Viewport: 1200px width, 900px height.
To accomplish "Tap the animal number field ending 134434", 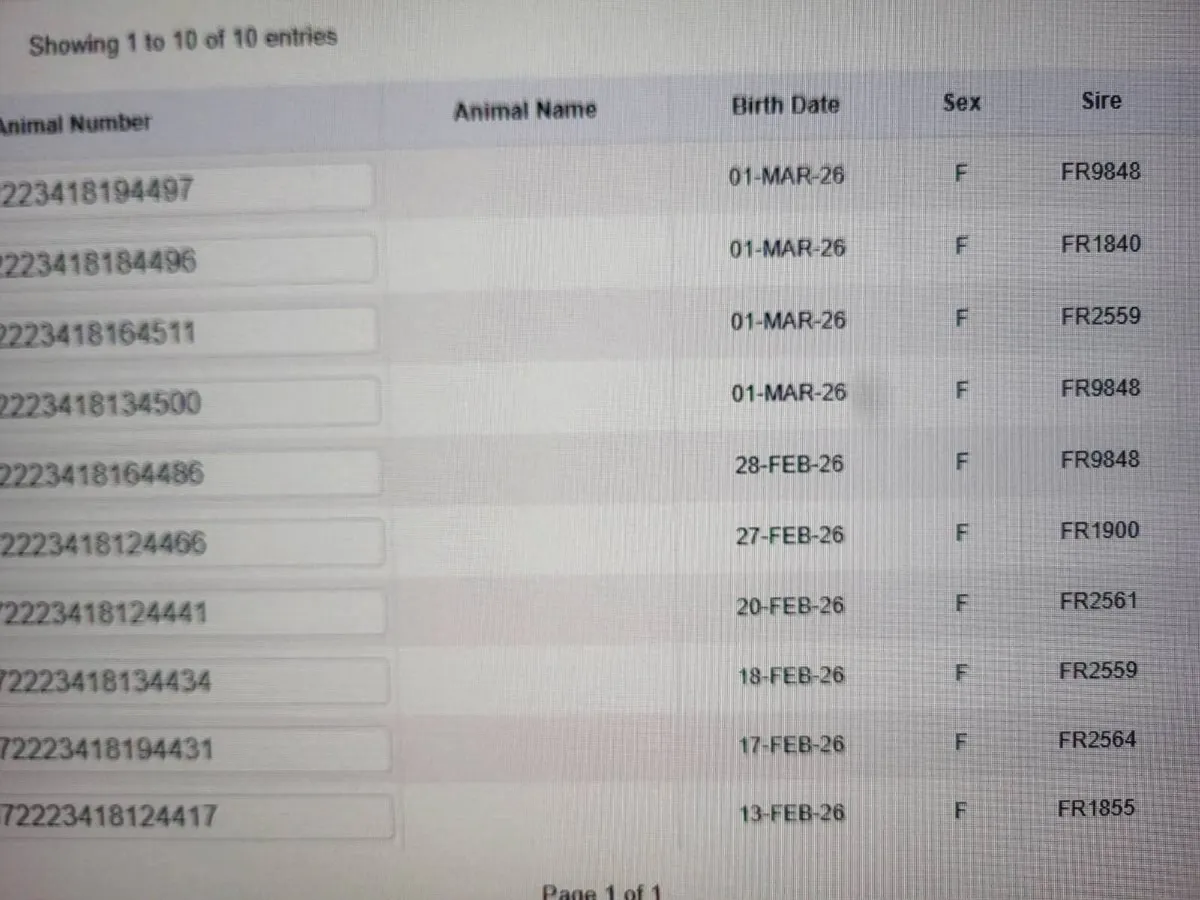I will [192, 682].
